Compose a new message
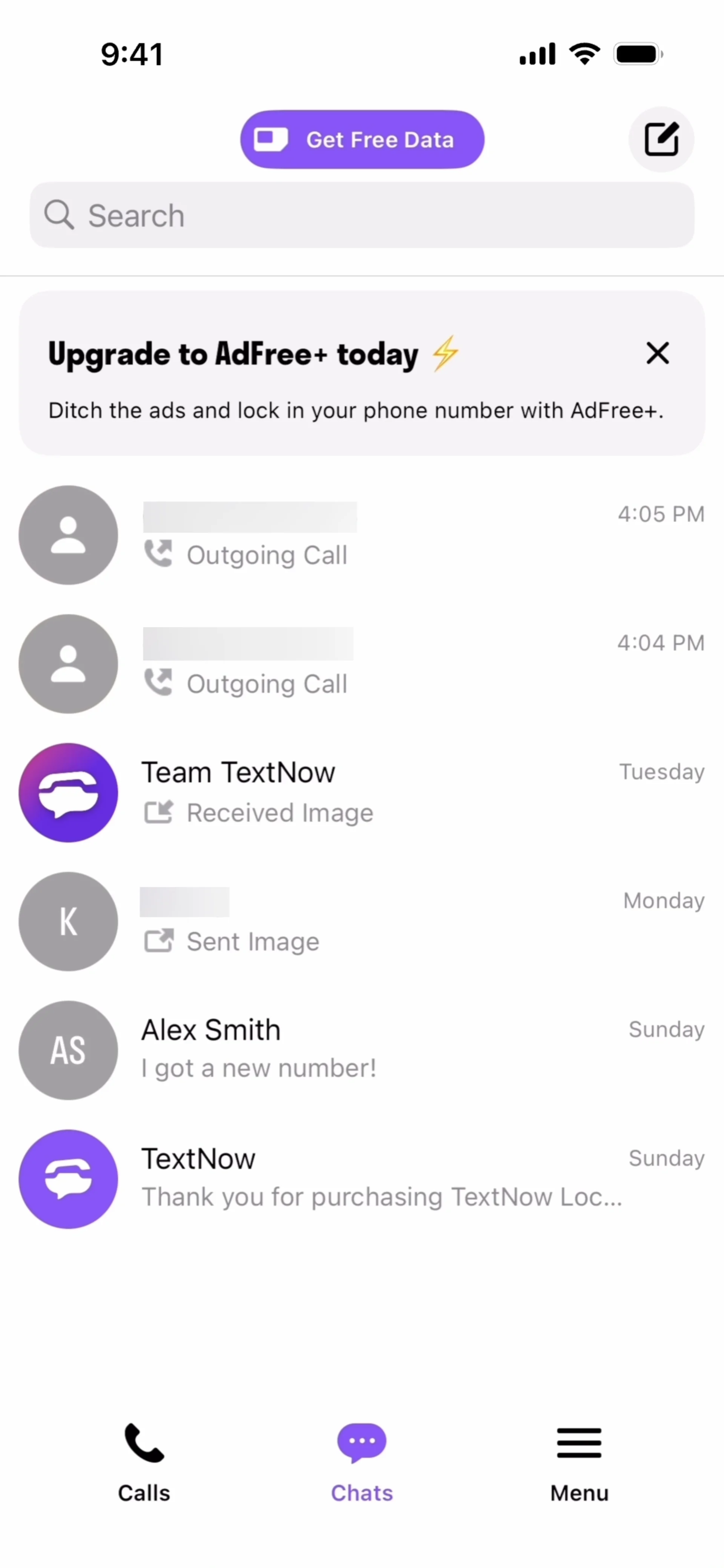Viewport: 724px width, 1568px height. [x=661, y=139]
